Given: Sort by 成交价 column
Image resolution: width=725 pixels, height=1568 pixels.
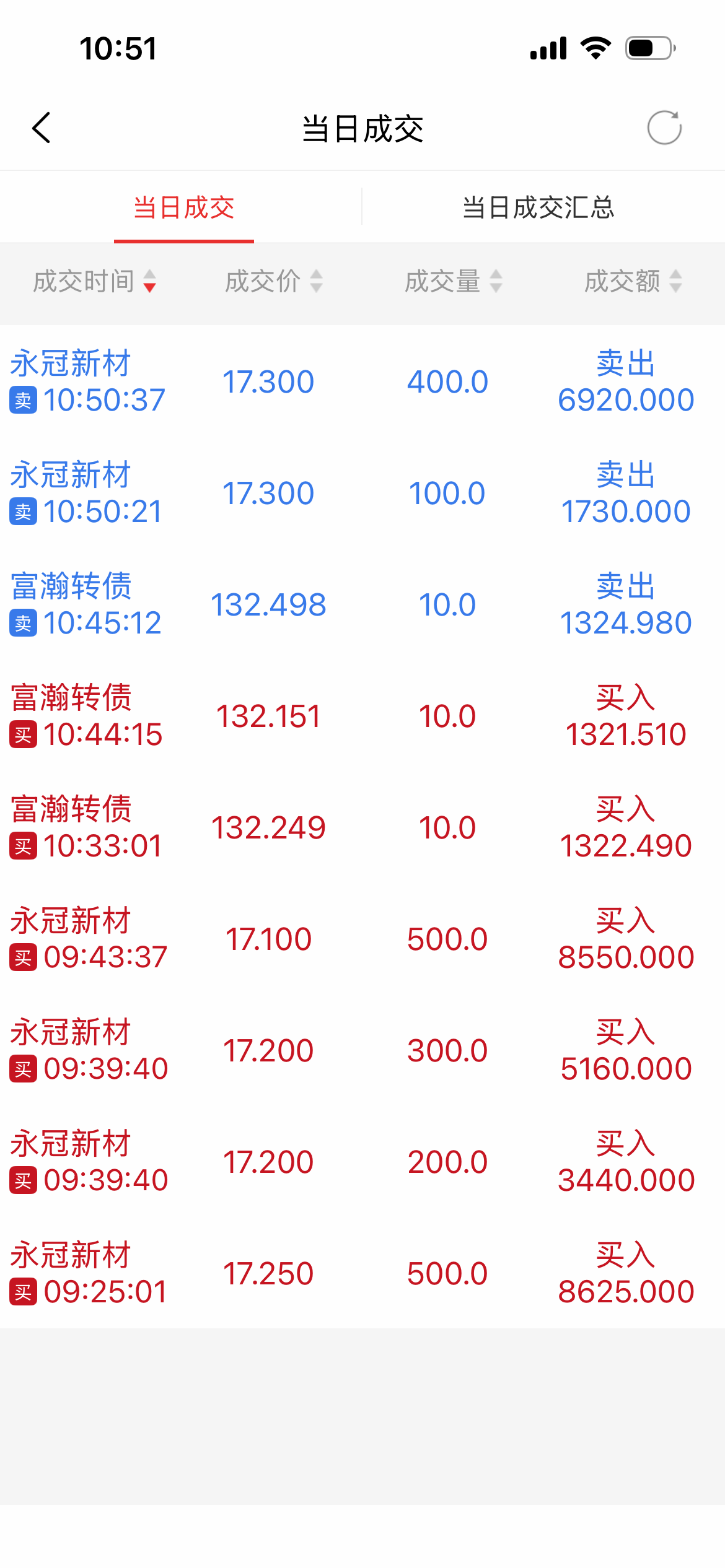Looking at the screenshot, I should coord(273,281).
